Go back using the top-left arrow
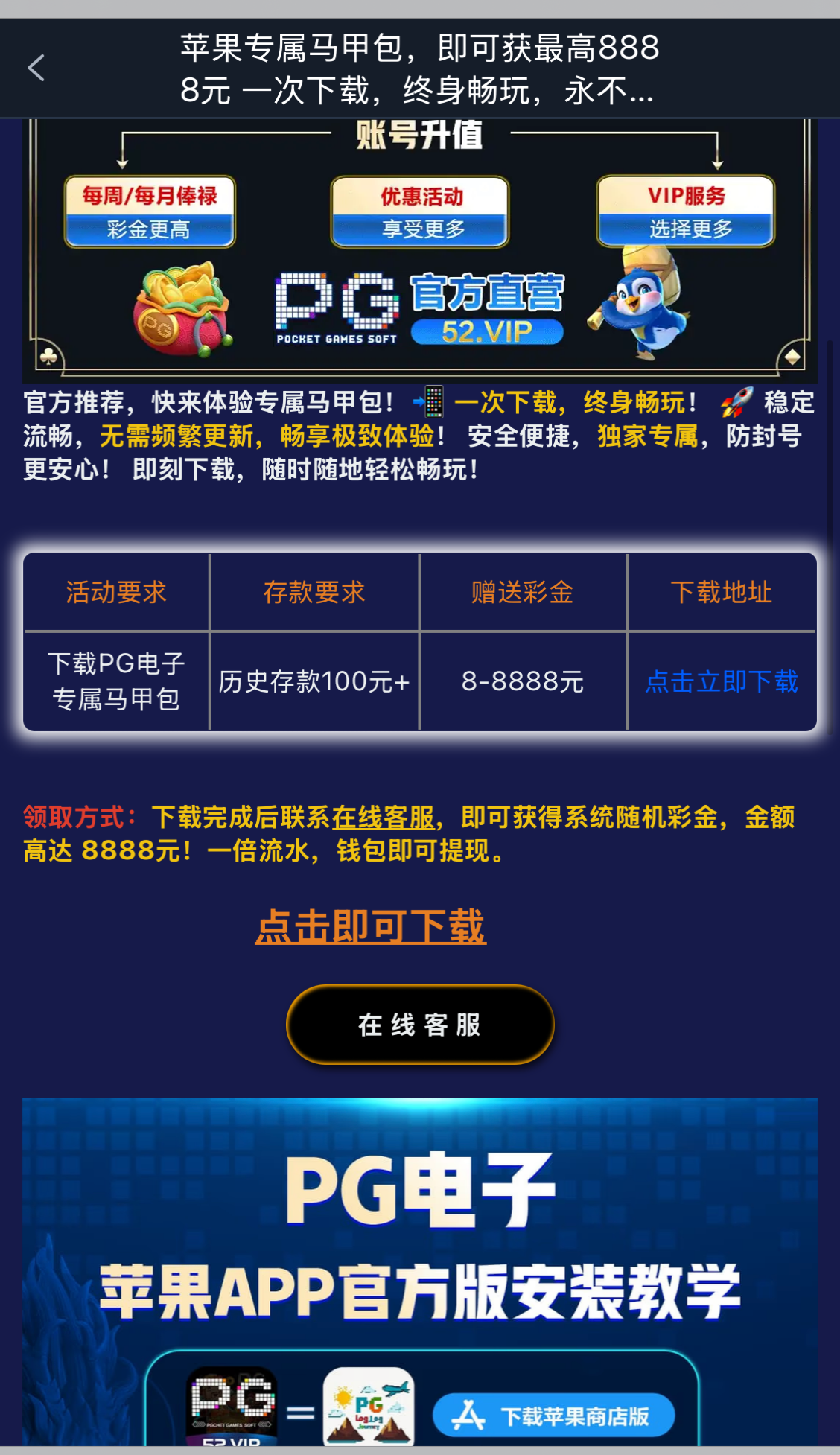 (36, 68)
